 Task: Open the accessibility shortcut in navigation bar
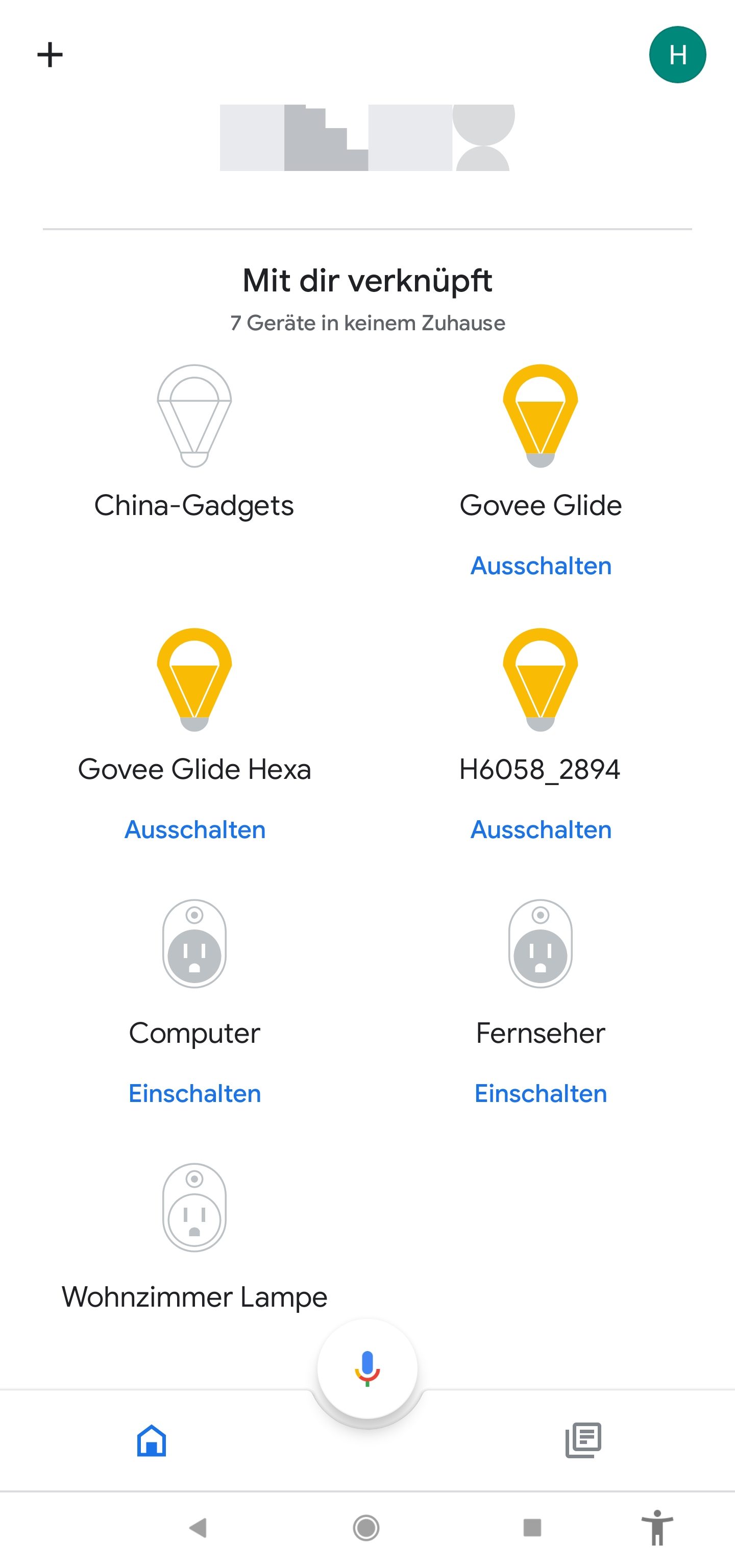[x=656, y=1527]
